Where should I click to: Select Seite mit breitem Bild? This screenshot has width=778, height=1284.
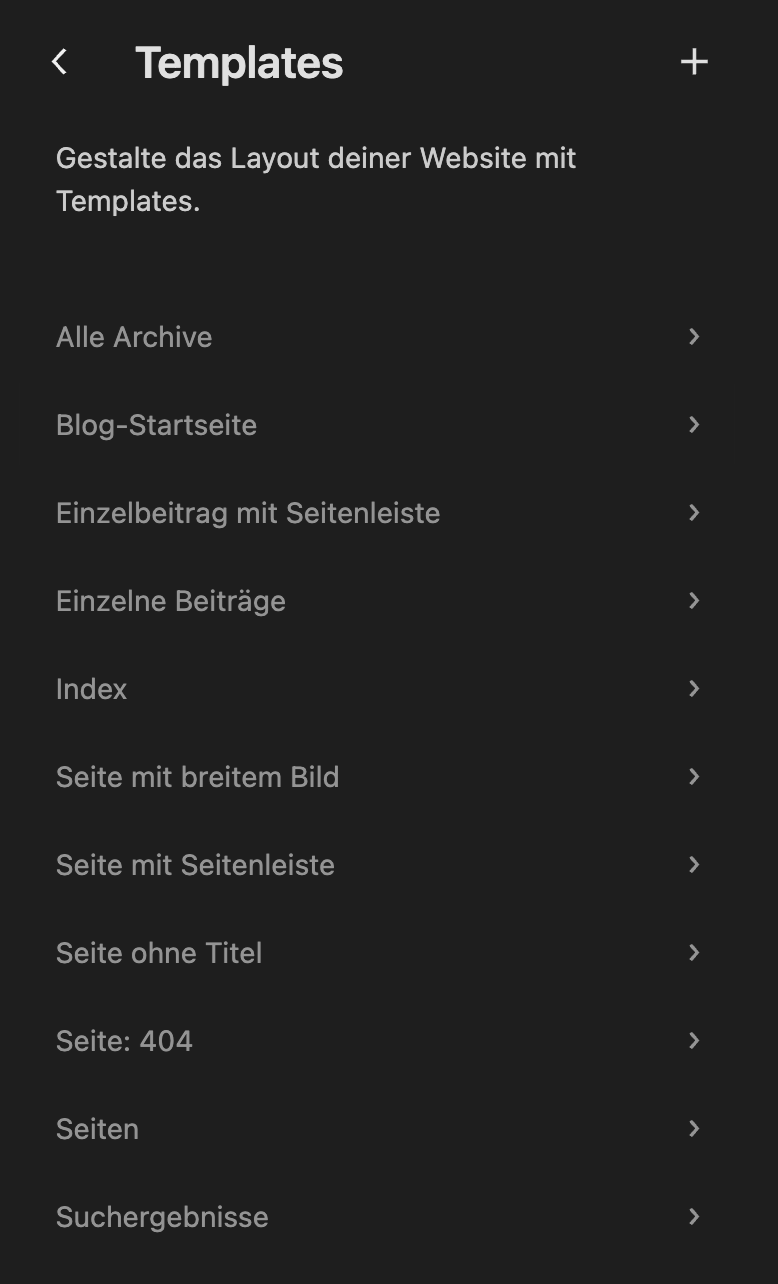379,777
